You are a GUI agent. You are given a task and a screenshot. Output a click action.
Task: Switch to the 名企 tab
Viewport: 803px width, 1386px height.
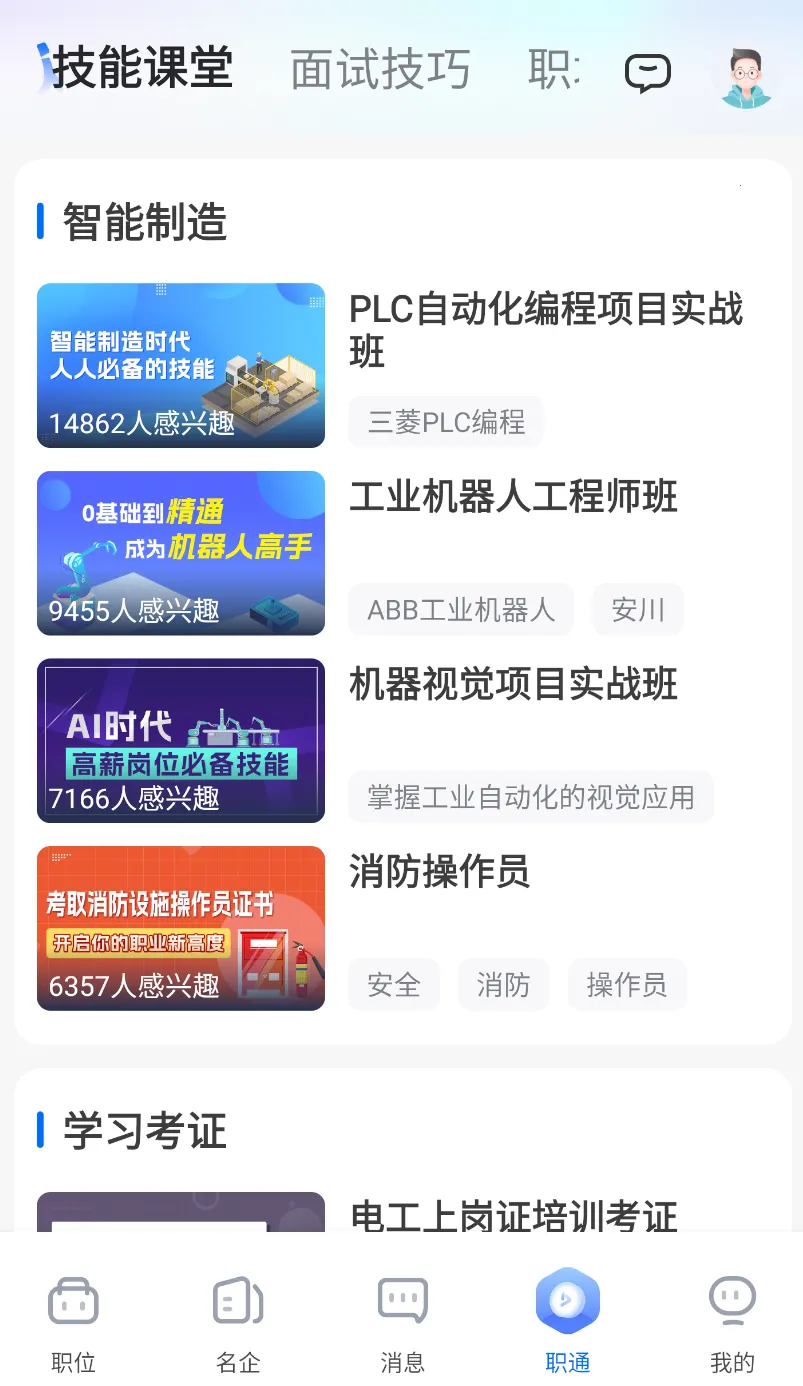click(238, 1322)
